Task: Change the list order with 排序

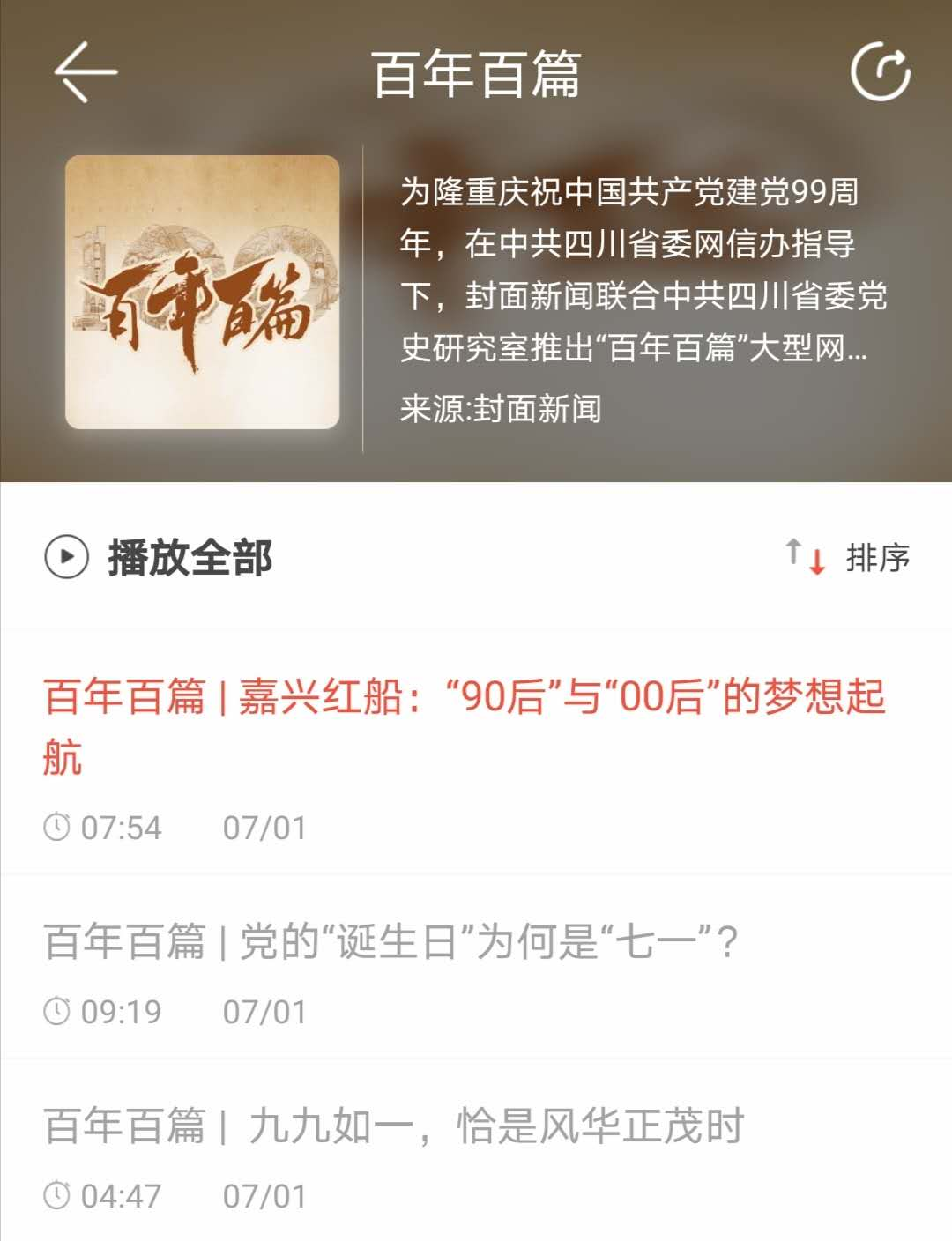Action: point(848,557)
